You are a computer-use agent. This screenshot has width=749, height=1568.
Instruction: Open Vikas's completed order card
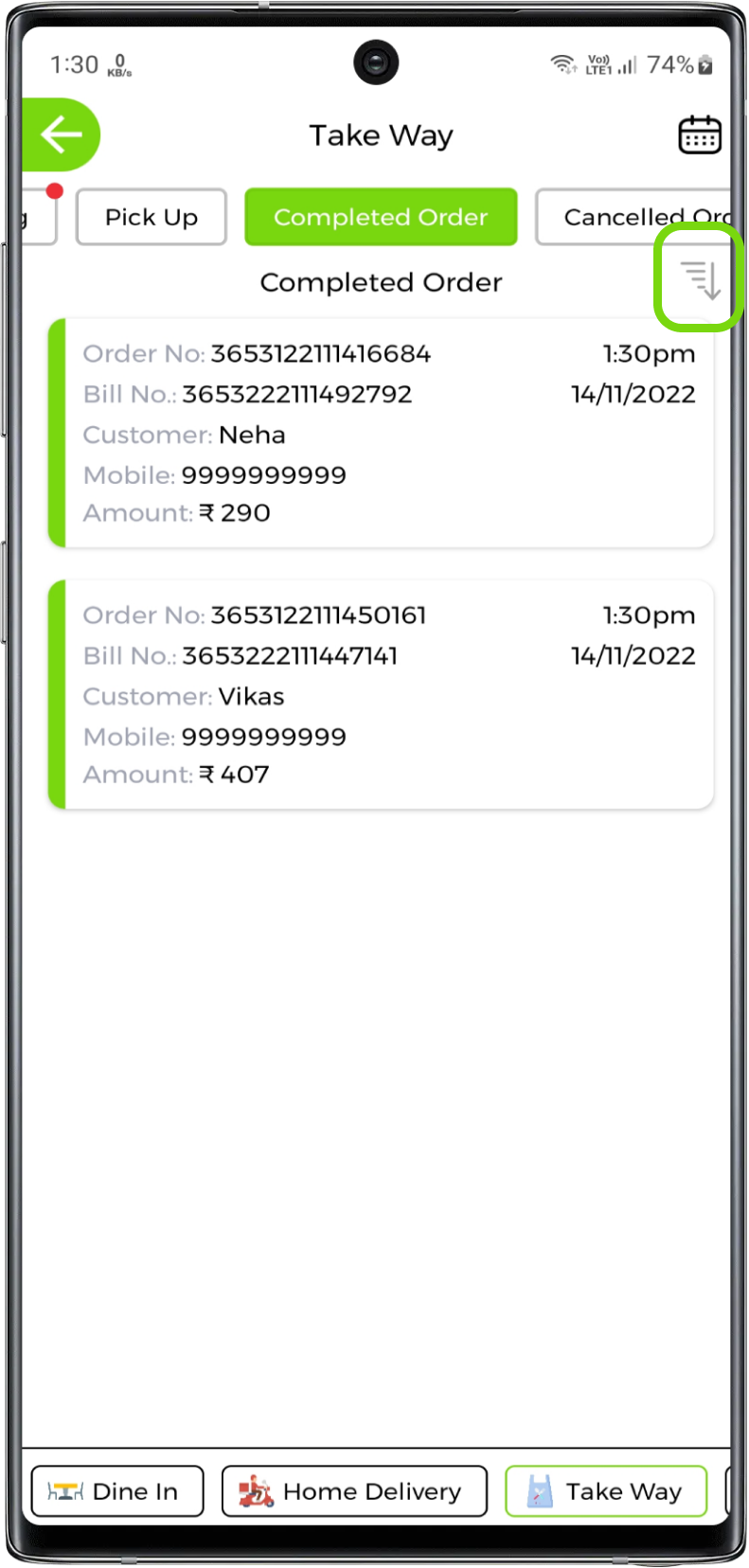pos(381,694)
